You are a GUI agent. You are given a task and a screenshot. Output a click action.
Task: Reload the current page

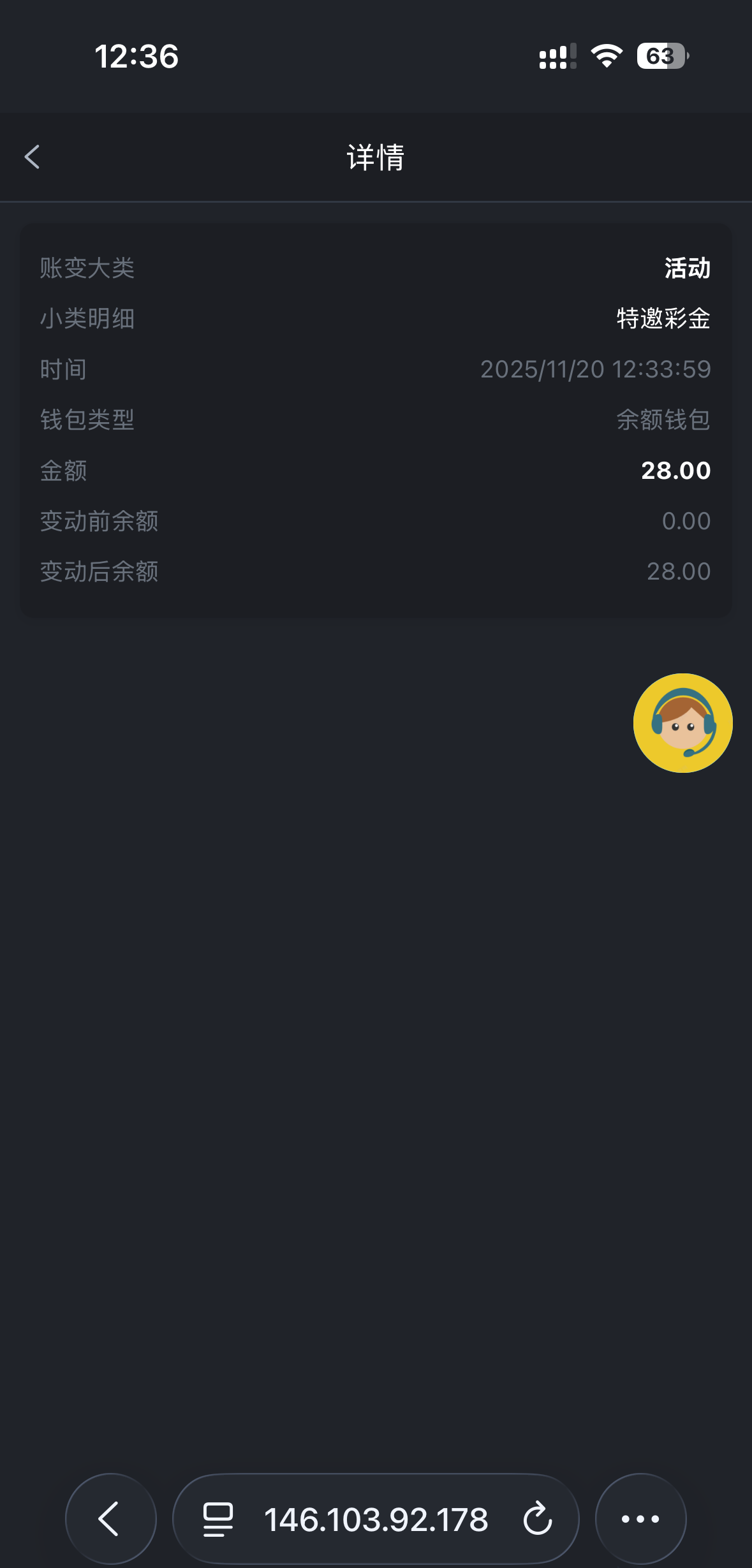(538, 1519)
